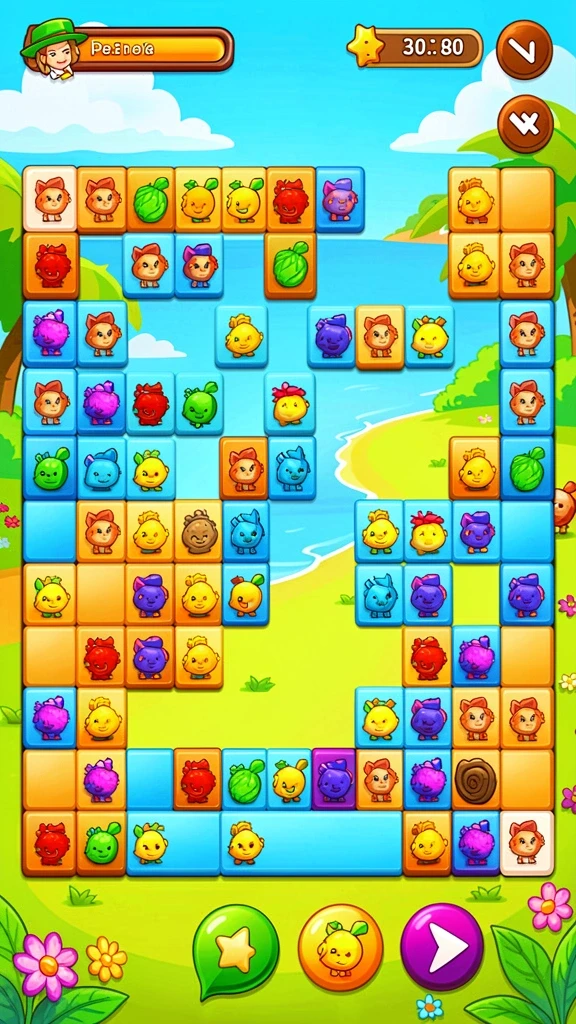The image size is (576, 1024).
Task: Select the orange lemon character booster button
Action: tap(340, 946)
